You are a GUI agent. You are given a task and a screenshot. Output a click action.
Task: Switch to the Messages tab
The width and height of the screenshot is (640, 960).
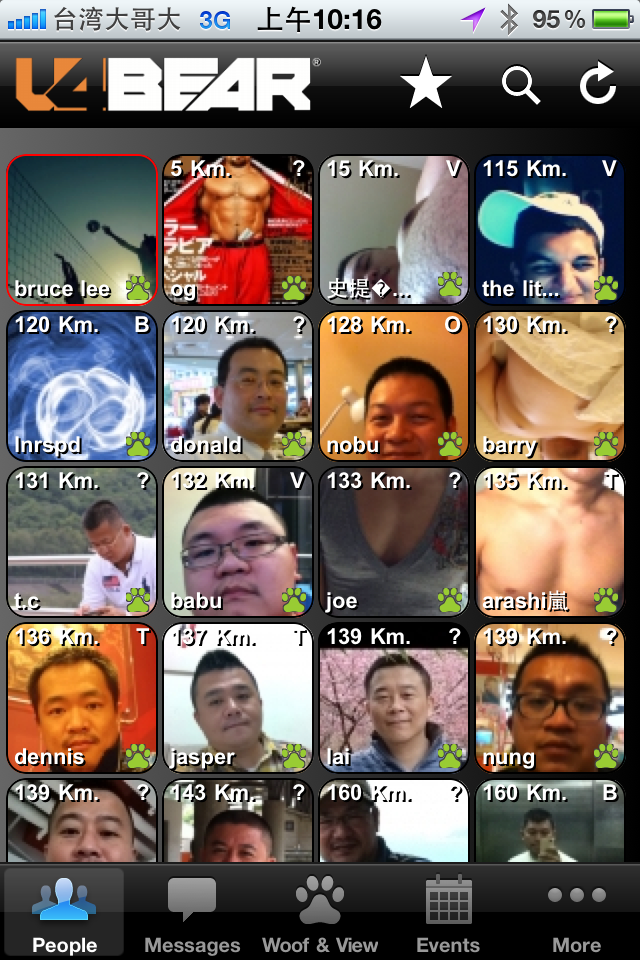pos(192,913)
